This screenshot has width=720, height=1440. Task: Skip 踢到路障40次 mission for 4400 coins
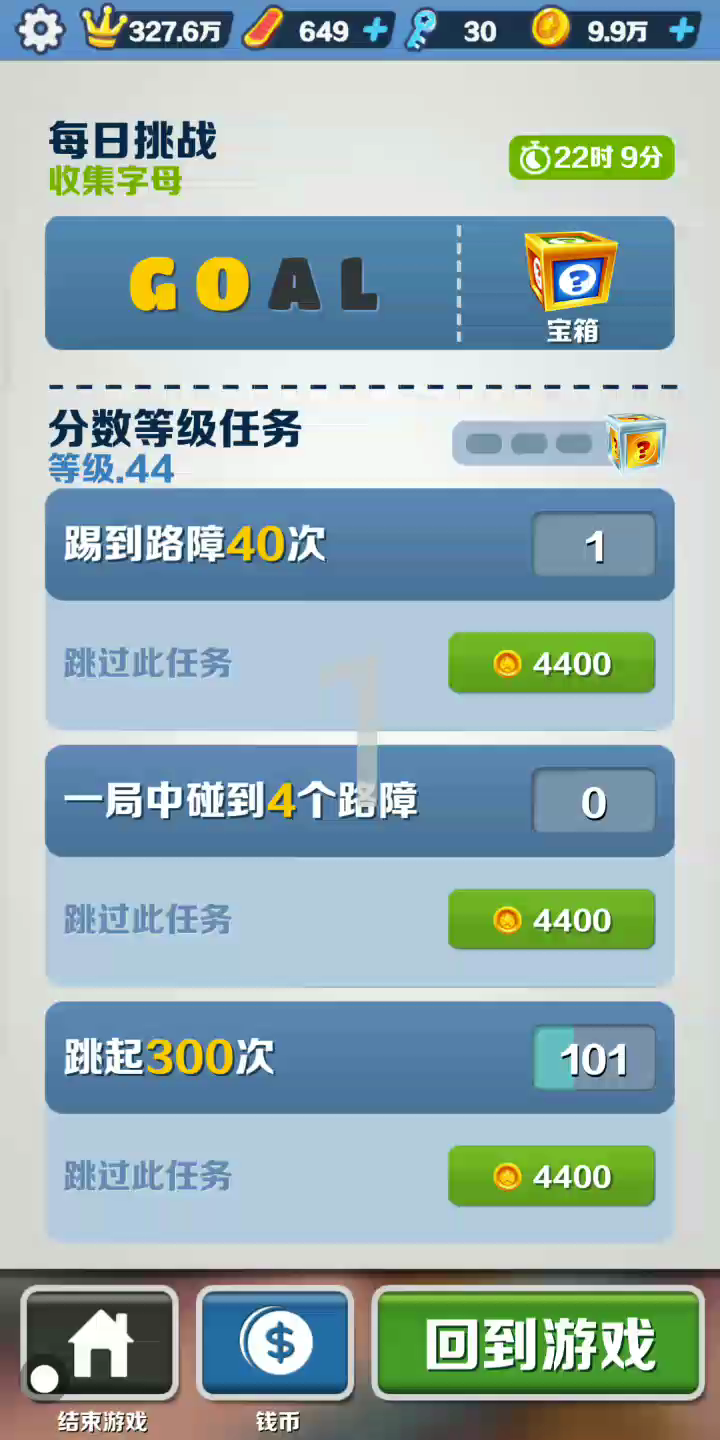tap(551, 663)
